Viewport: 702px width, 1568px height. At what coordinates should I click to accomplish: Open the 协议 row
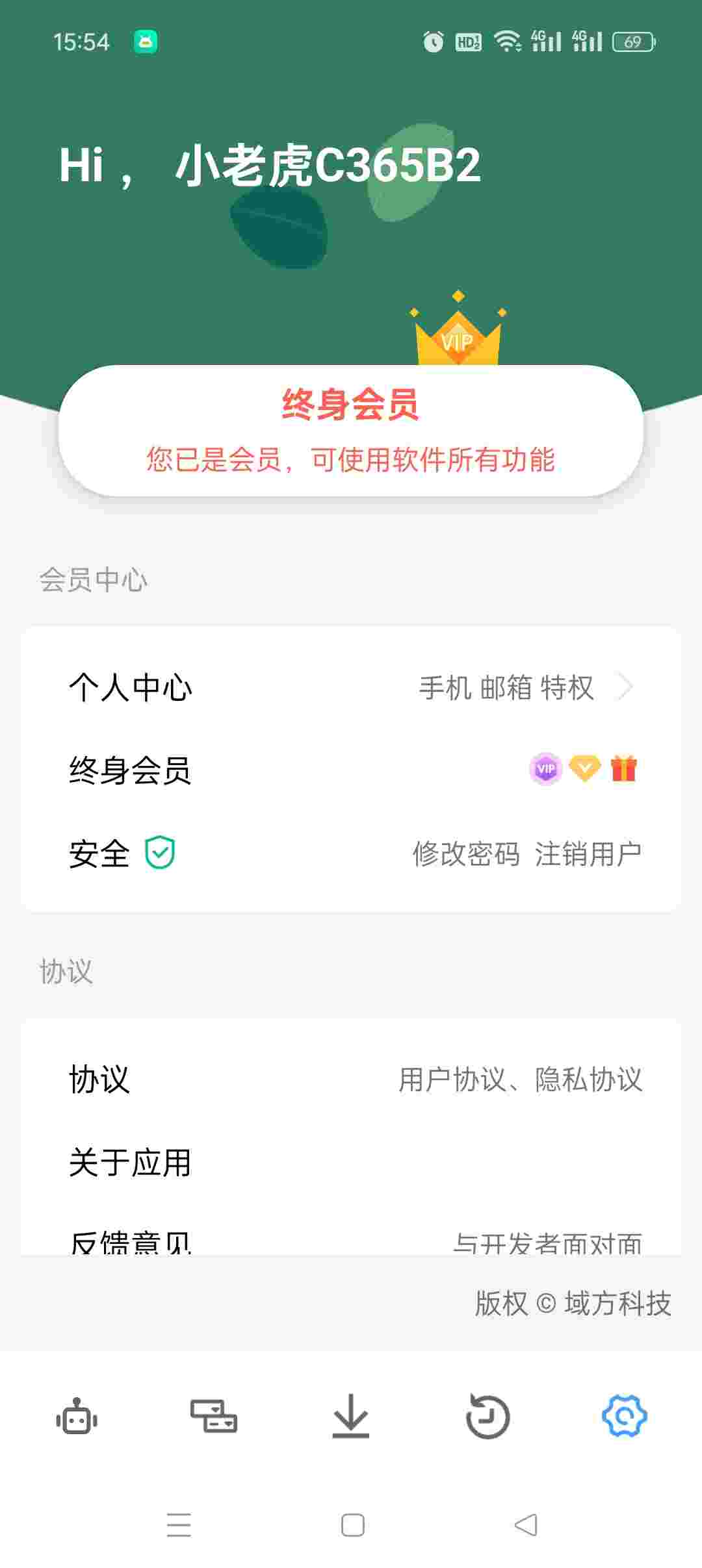click(x=351, y=1080)
